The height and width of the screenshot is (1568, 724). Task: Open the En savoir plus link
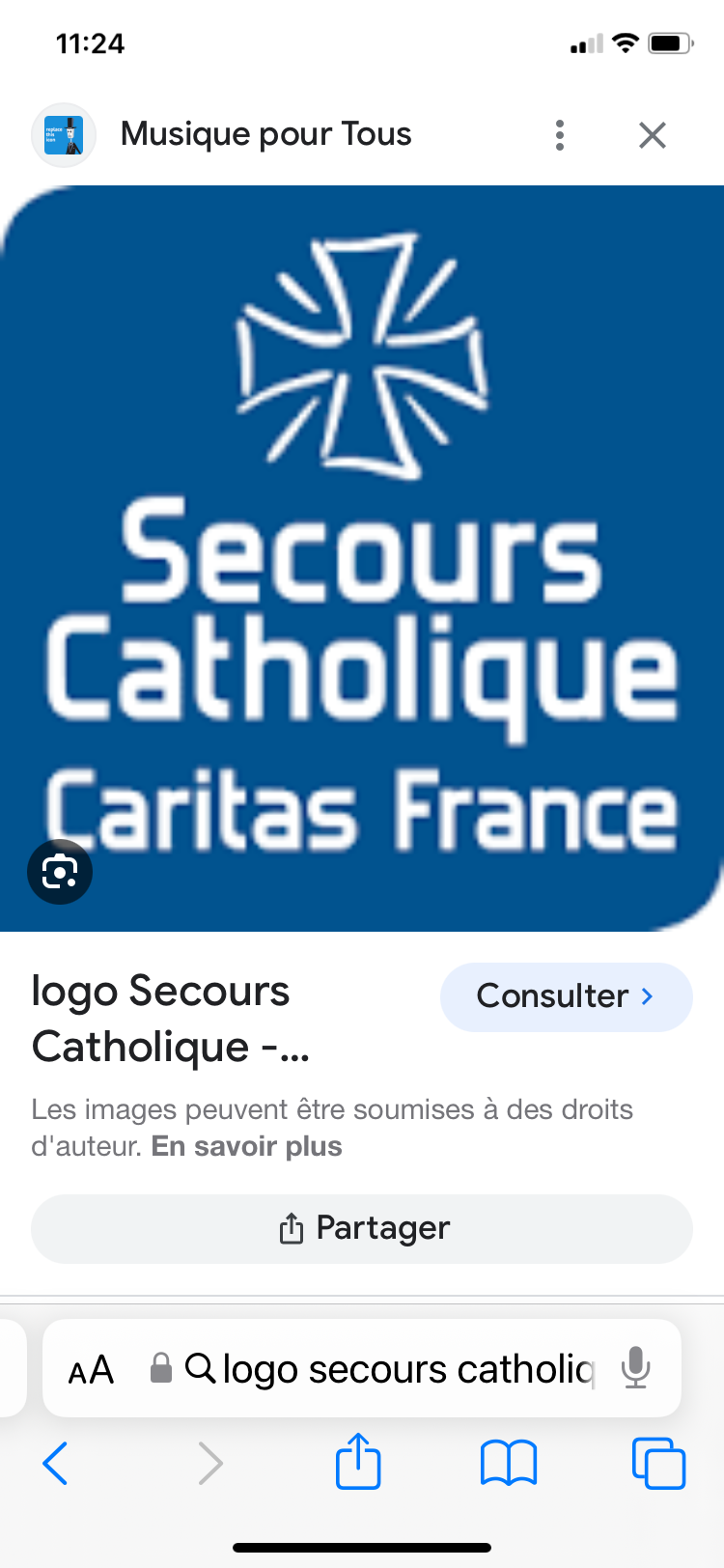click(247, 1146)
